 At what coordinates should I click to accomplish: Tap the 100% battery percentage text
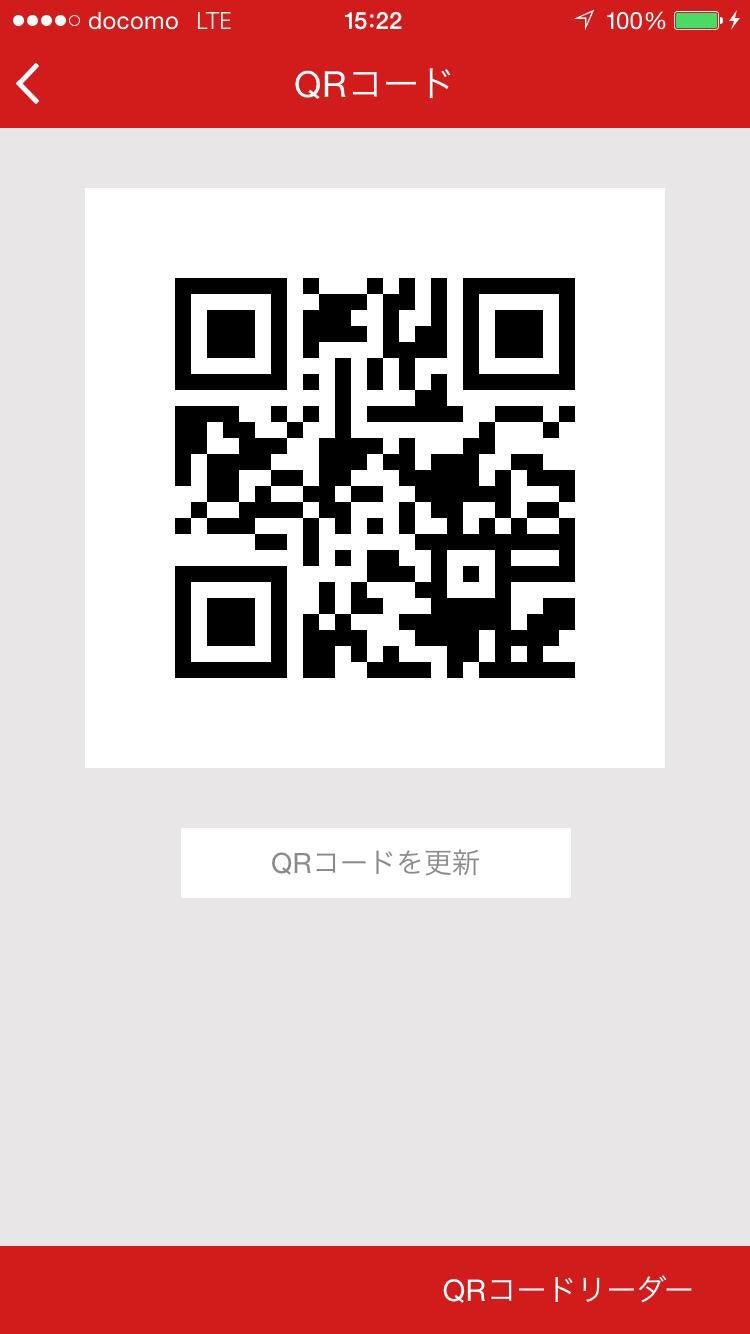pos(635,20)
